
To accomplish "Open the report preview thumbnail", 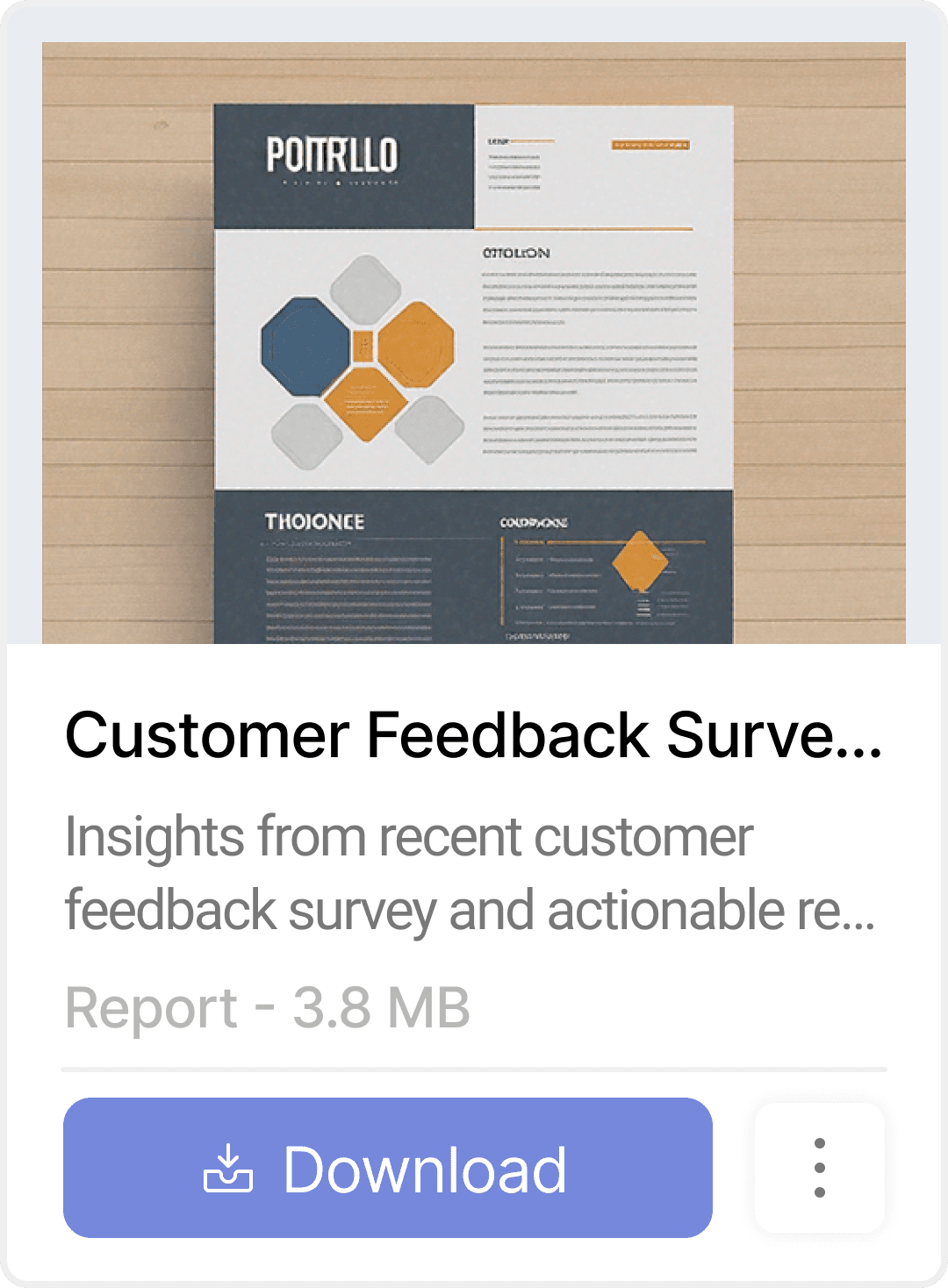I will click(x=474, y=343).
